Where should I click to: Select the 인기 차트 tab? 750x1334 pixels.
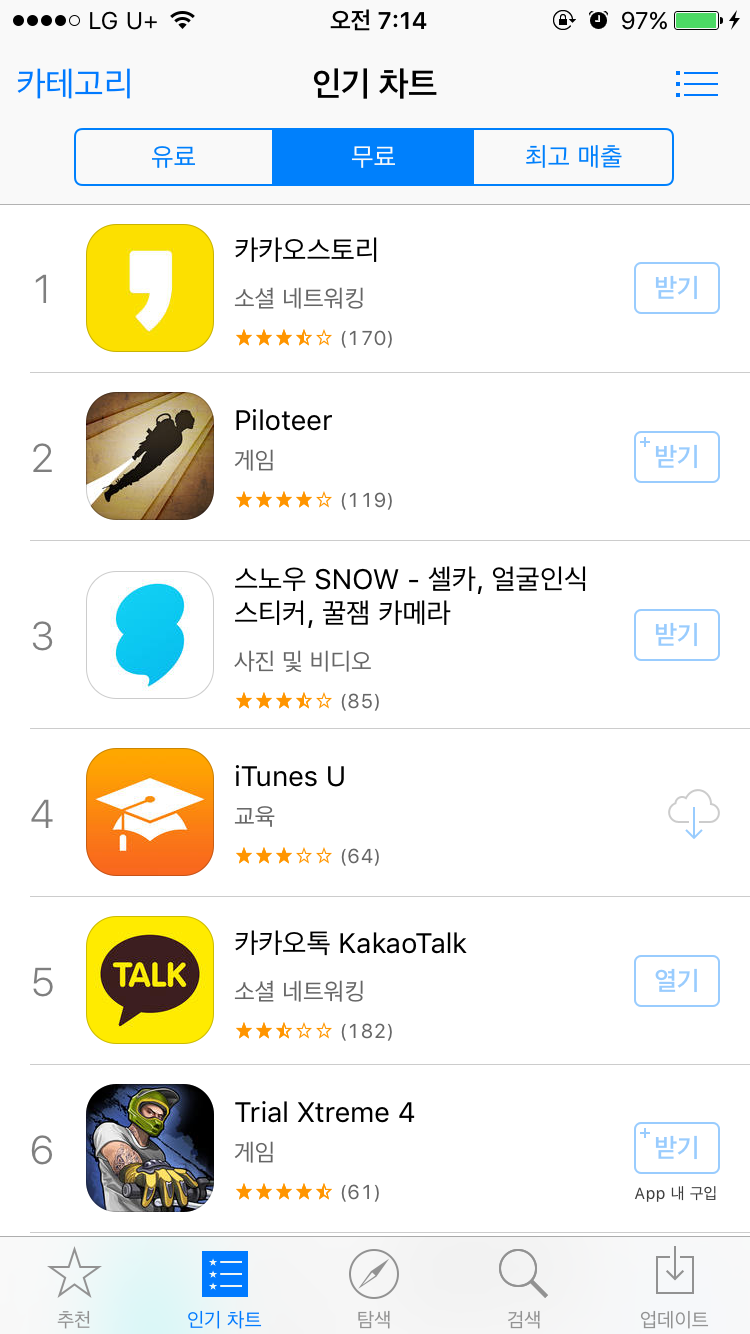pyautogui.click(x=224, y=1286)
